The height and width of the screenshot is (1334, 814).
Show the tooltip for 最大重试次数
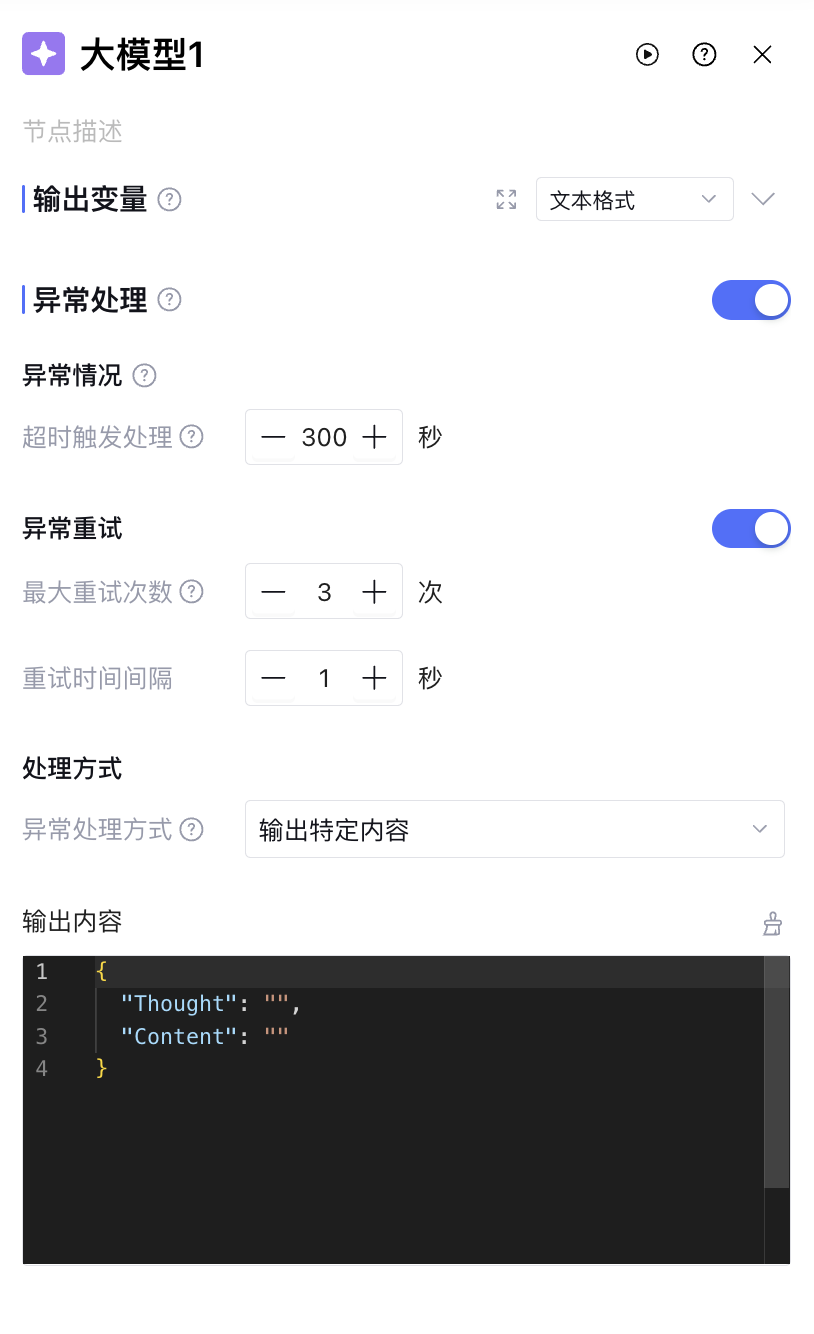(190, 592)
